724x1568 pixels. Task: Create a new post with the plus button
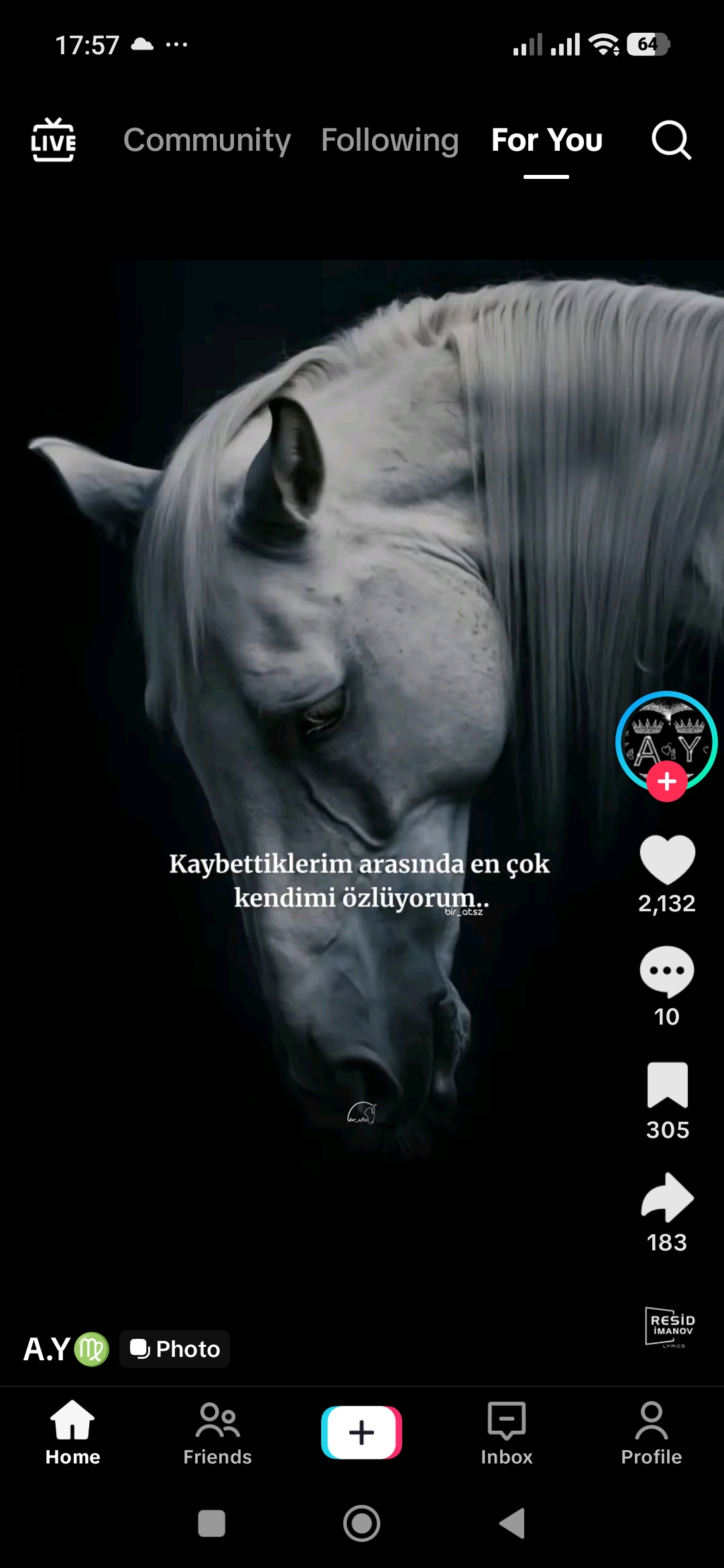(362, 1433)
